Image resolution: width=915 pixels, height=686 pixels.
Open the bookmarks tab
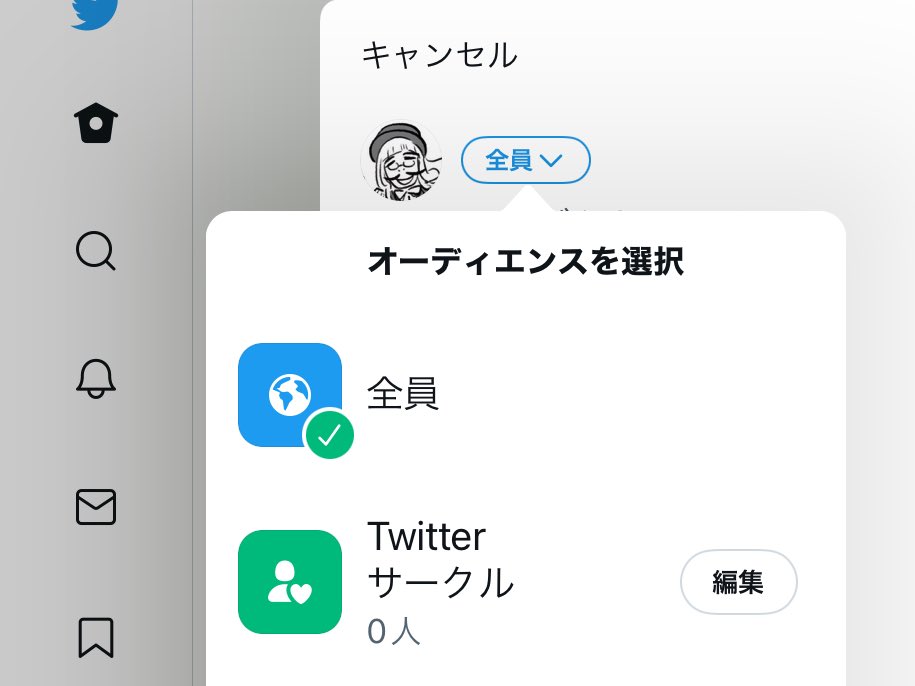96,636
